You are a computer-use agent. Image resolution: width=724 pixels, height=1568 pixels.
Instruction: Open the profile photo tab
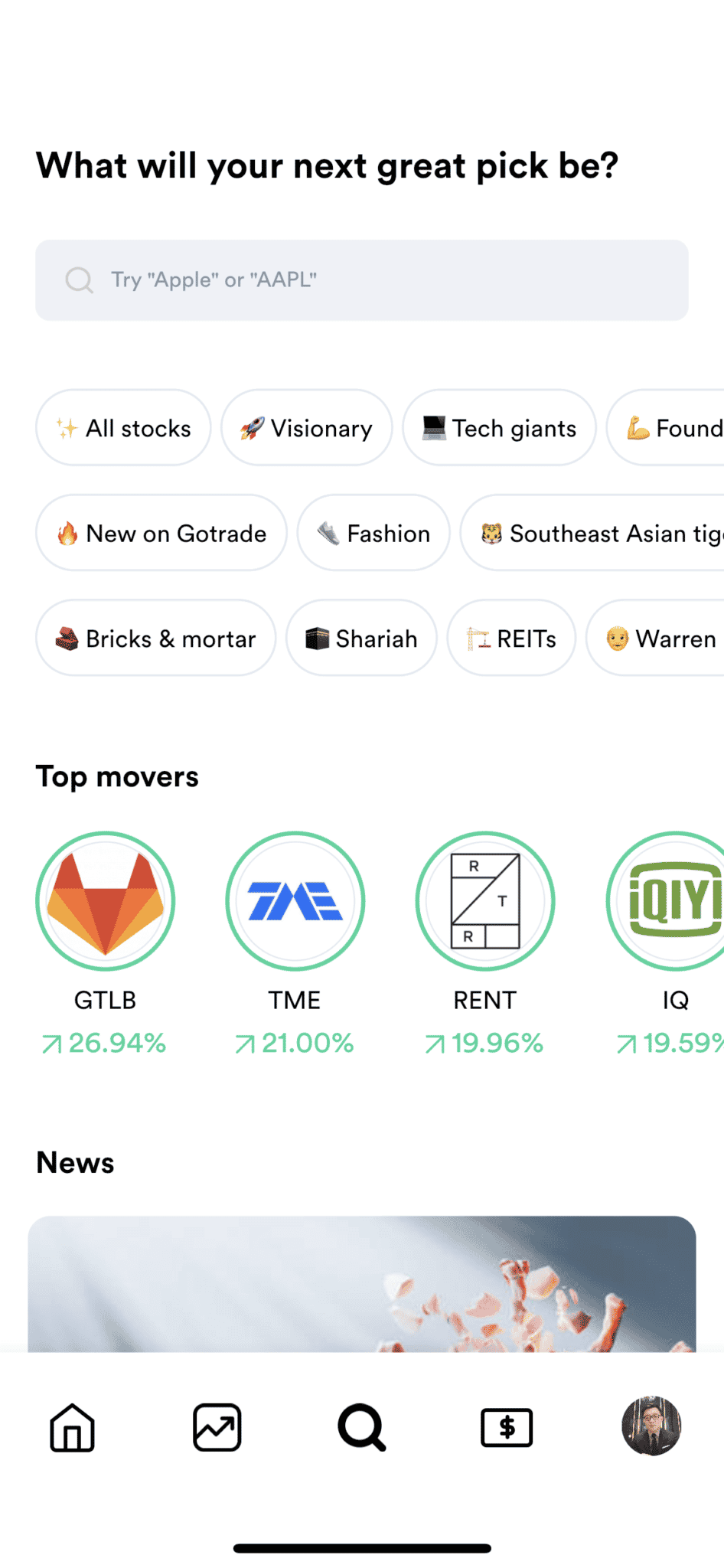pos(651,1426)
